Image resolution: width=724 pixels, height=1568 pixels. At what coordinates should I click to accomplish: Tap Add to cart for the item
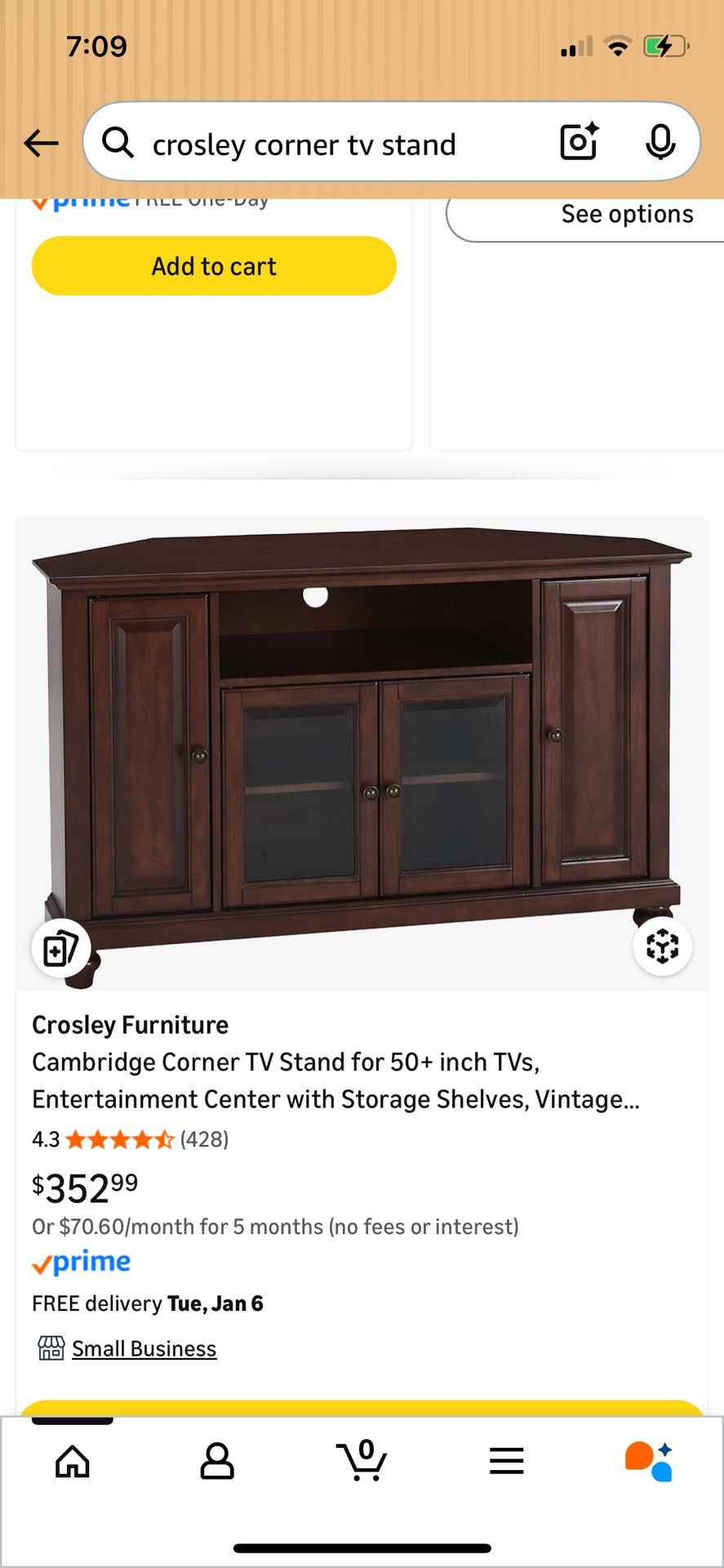click(x=213, y=265)
